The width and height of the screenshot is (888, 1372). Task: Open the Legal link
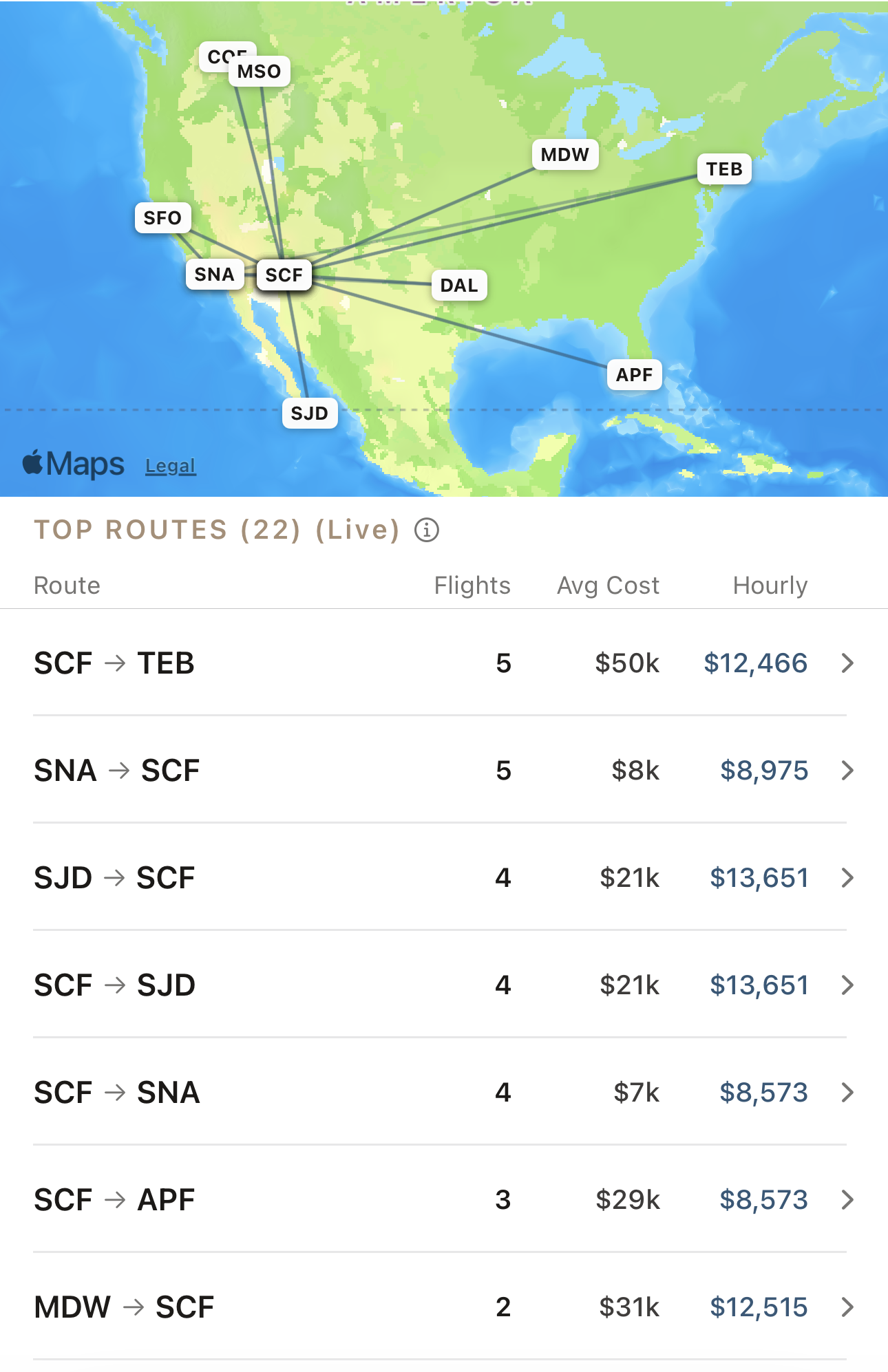click(x=170, y=464)
